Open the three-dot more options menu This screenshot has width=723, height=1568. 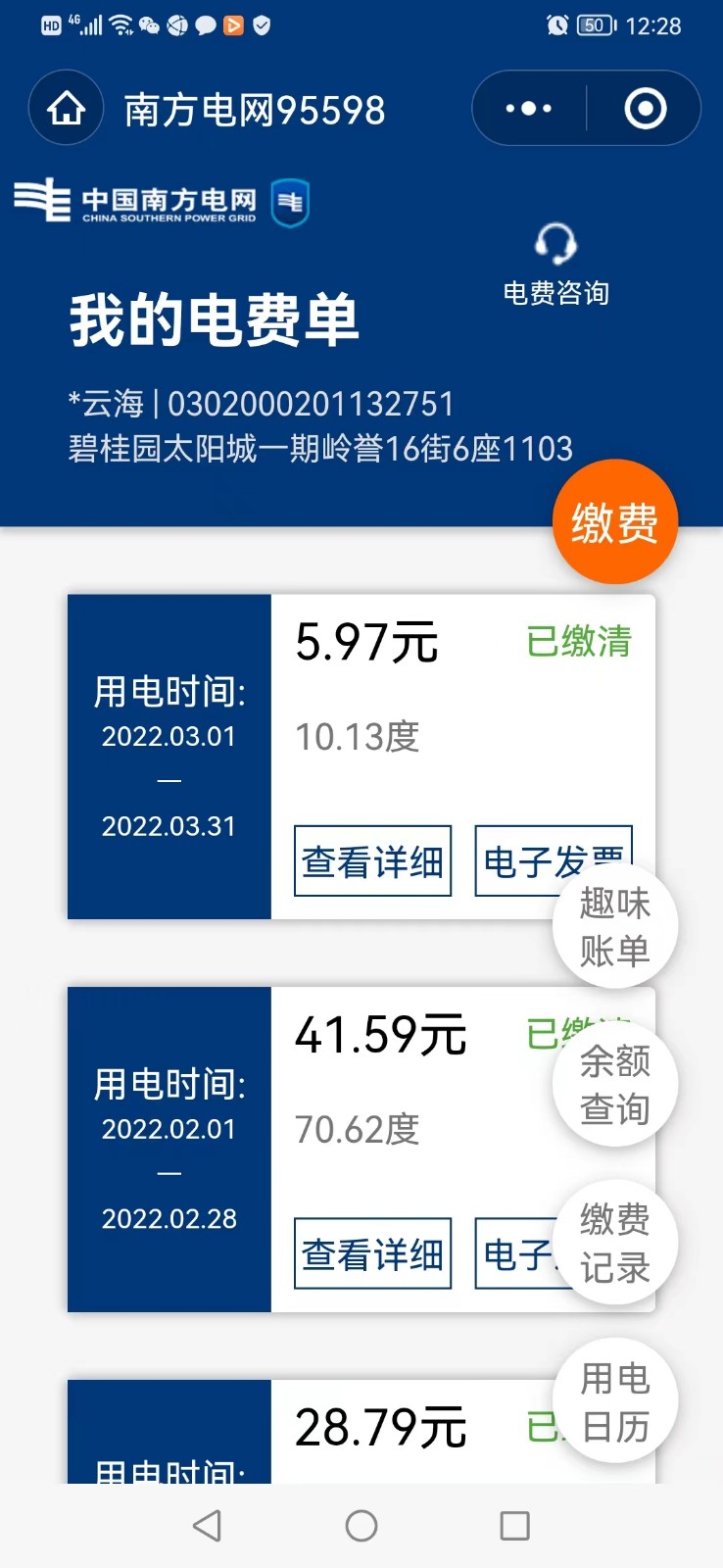(529, 109)
